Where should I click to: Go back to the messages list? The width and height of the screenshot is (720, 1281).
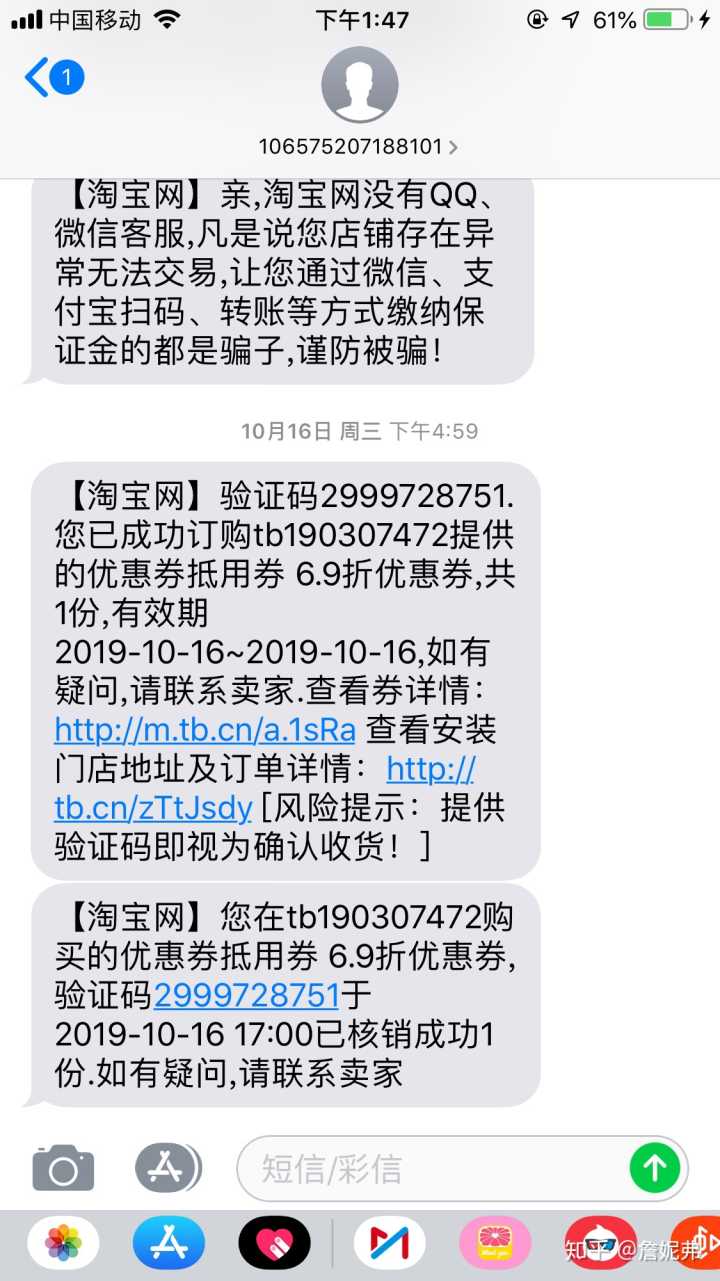click(52, 78)
